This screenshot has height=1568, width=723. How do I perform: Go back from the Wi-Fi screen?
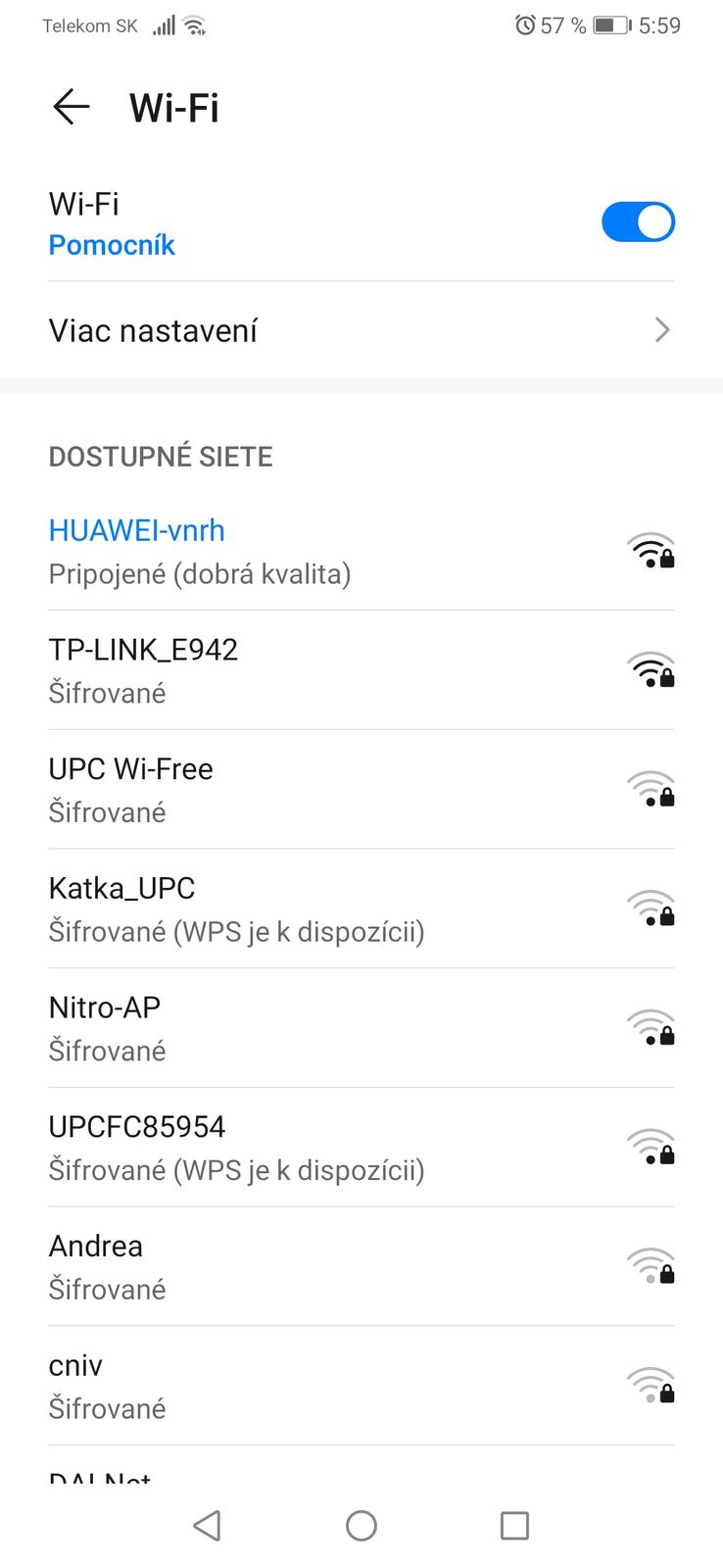click(72, 107)
